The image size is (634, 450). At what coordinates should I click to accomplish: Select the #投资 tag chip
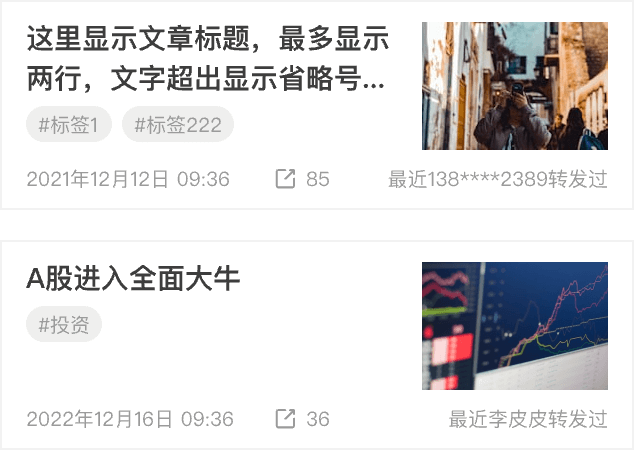point(63,324)
